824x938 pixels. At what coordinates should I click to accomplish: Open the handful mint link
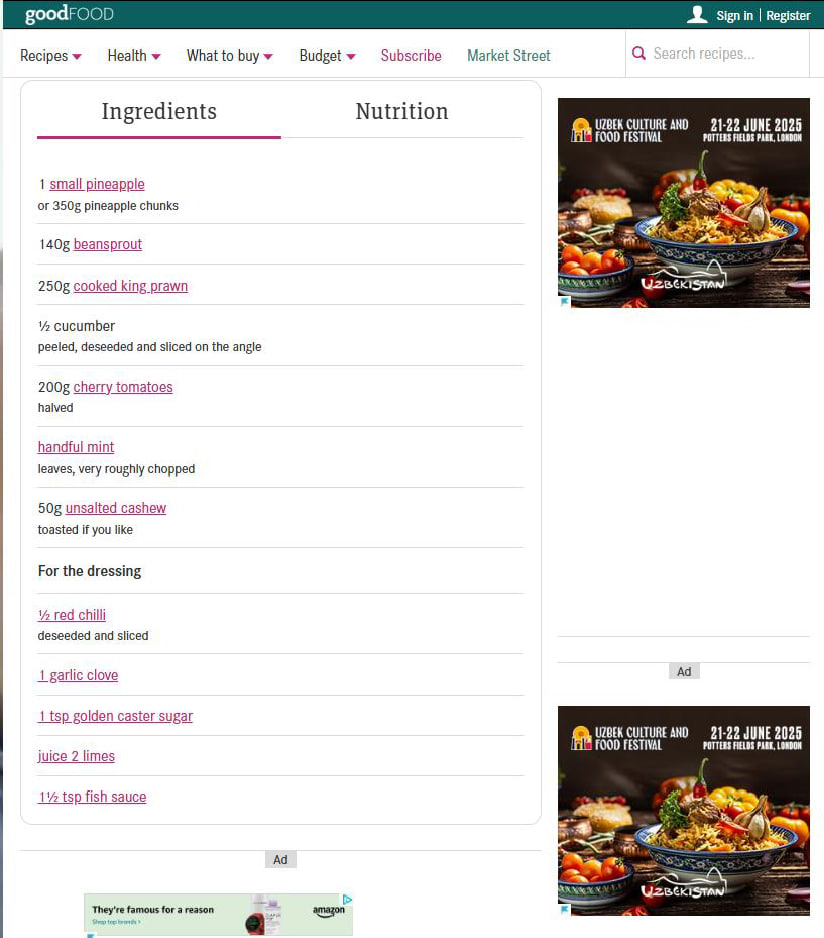tap(76, 447)
